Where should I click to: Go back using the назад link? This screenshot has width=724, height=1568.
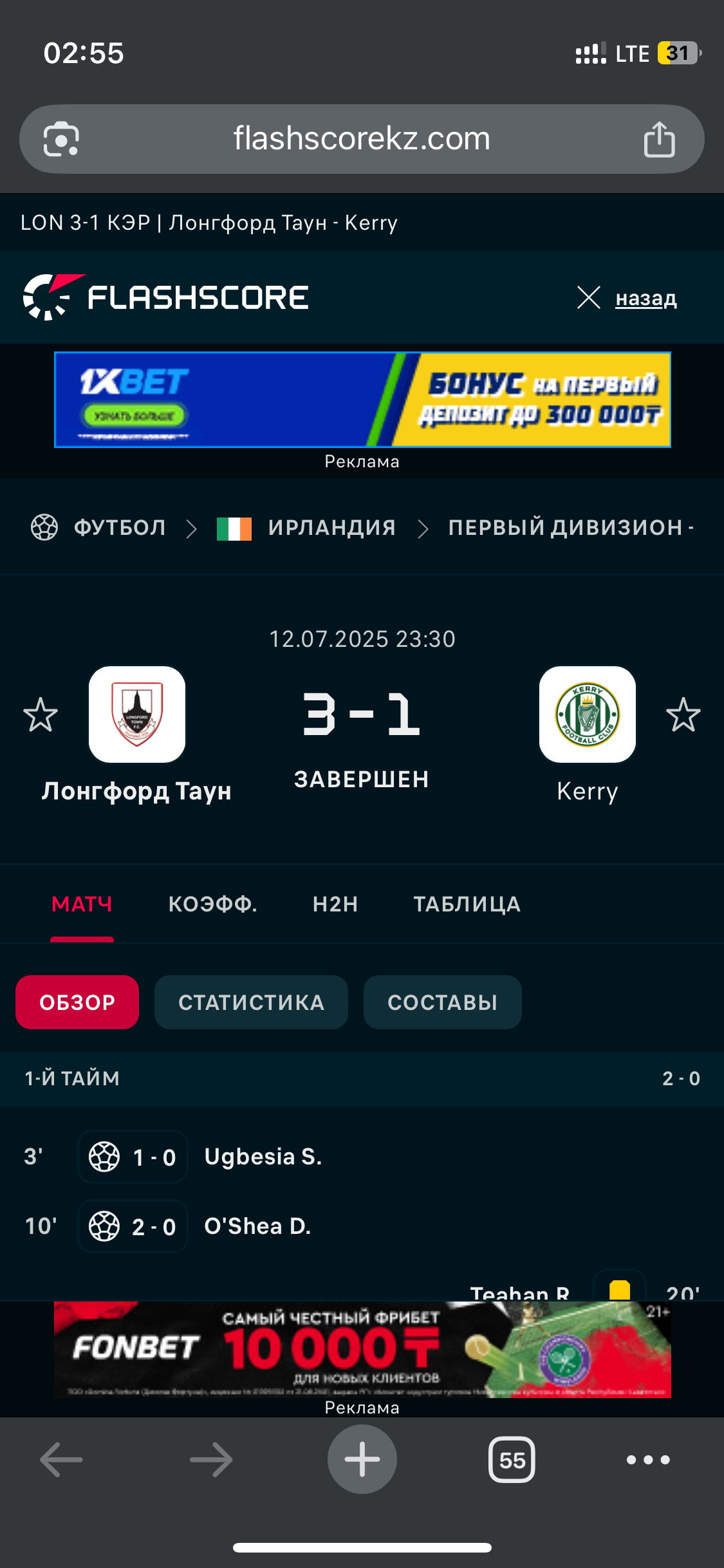[x=645, y=298]
